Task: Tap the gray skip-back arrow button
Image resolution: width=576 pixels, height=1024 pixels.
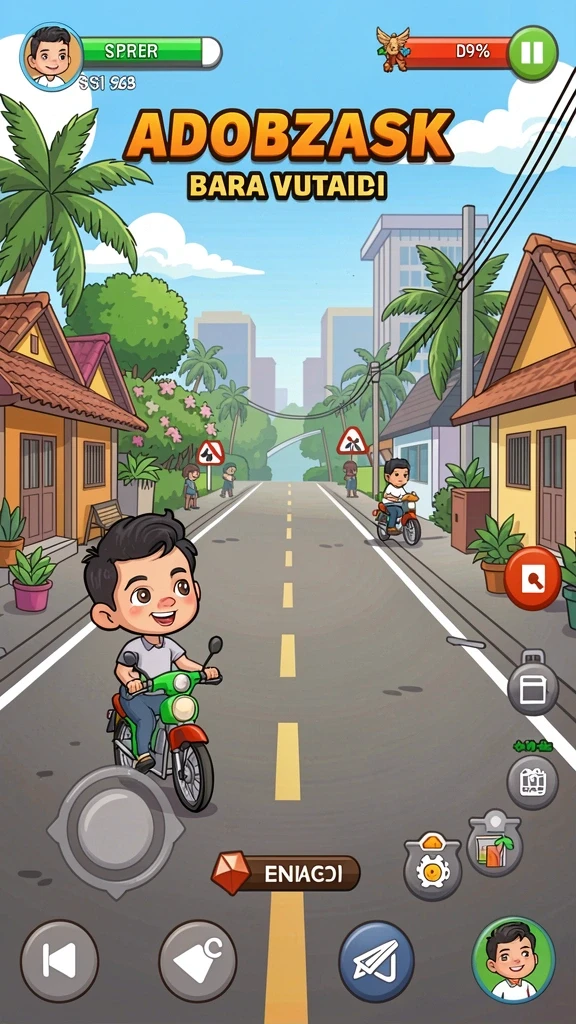Action: tap(59, 961)
